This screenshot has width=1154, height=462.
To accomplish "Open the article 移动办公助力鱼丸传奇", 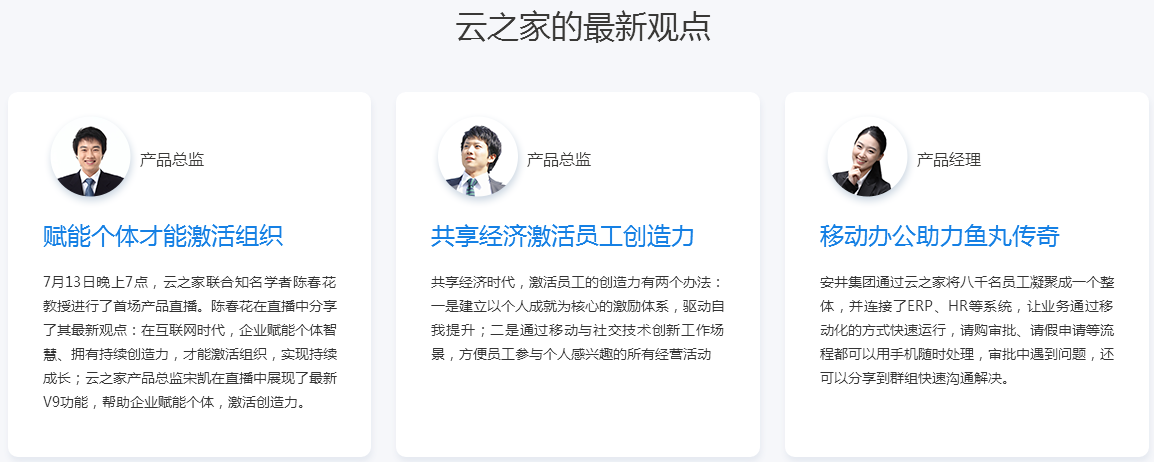I will pyautogui.click(x=939, y=237).
